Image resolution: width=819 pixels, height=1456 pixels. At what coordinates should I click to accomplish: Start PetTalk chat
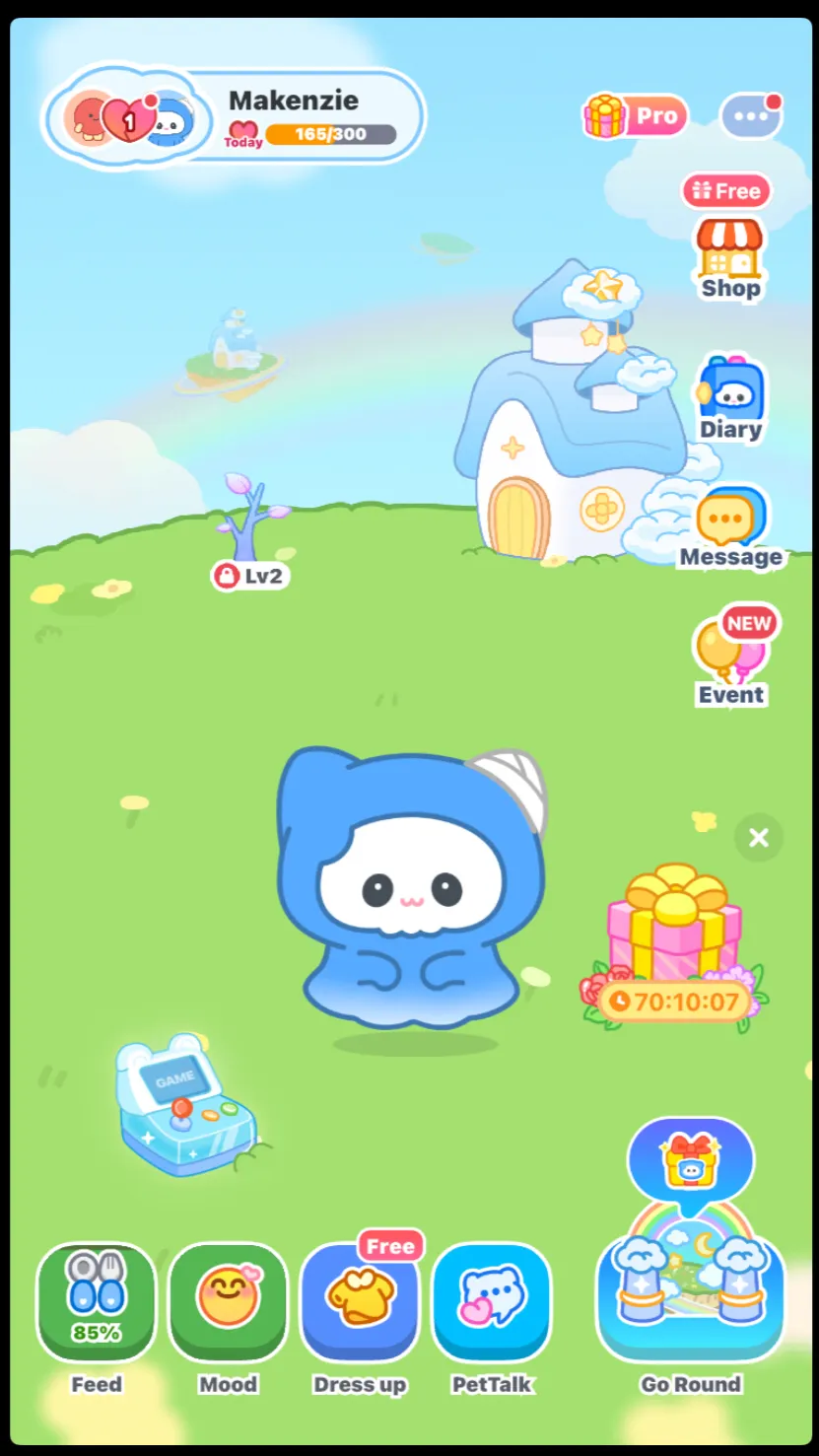click(x=492, y=1302)
